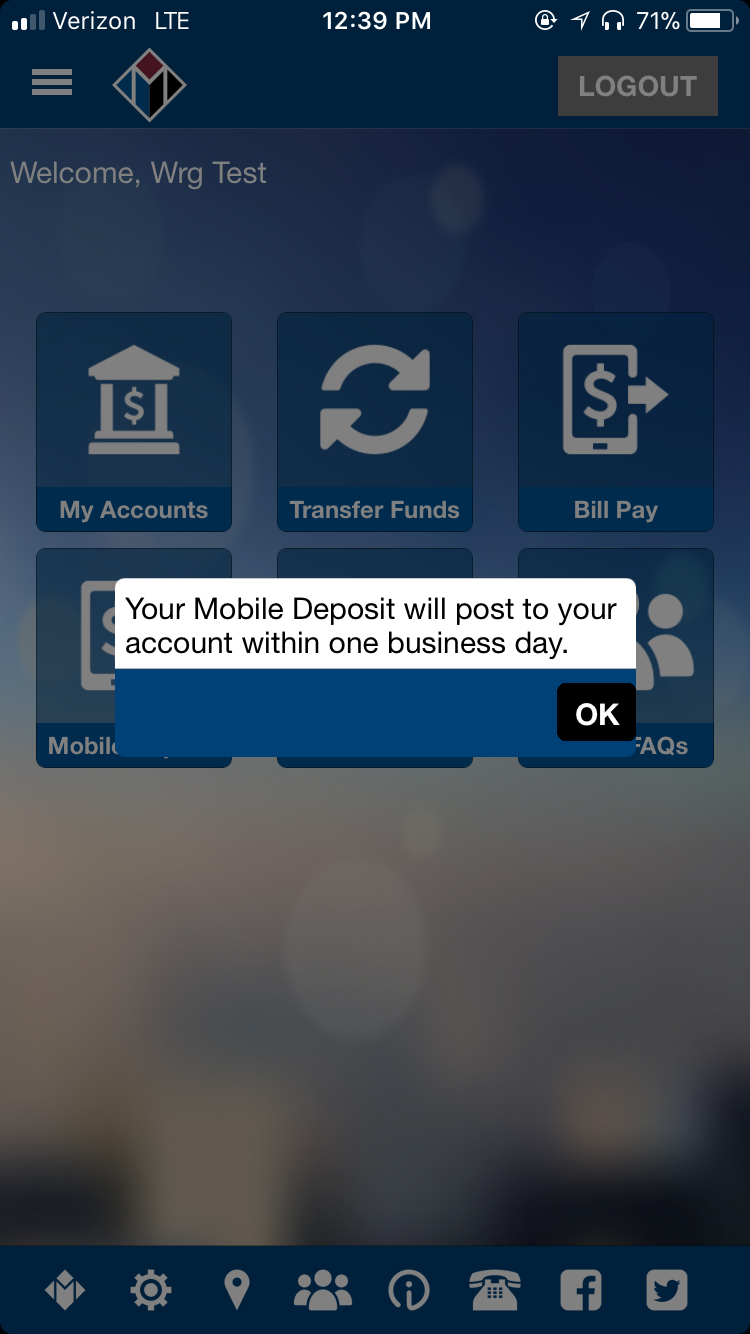Open the settings gear icon
This screenshot has width=750, height=1334.
pyautogui.click(x=151, y=1290)
